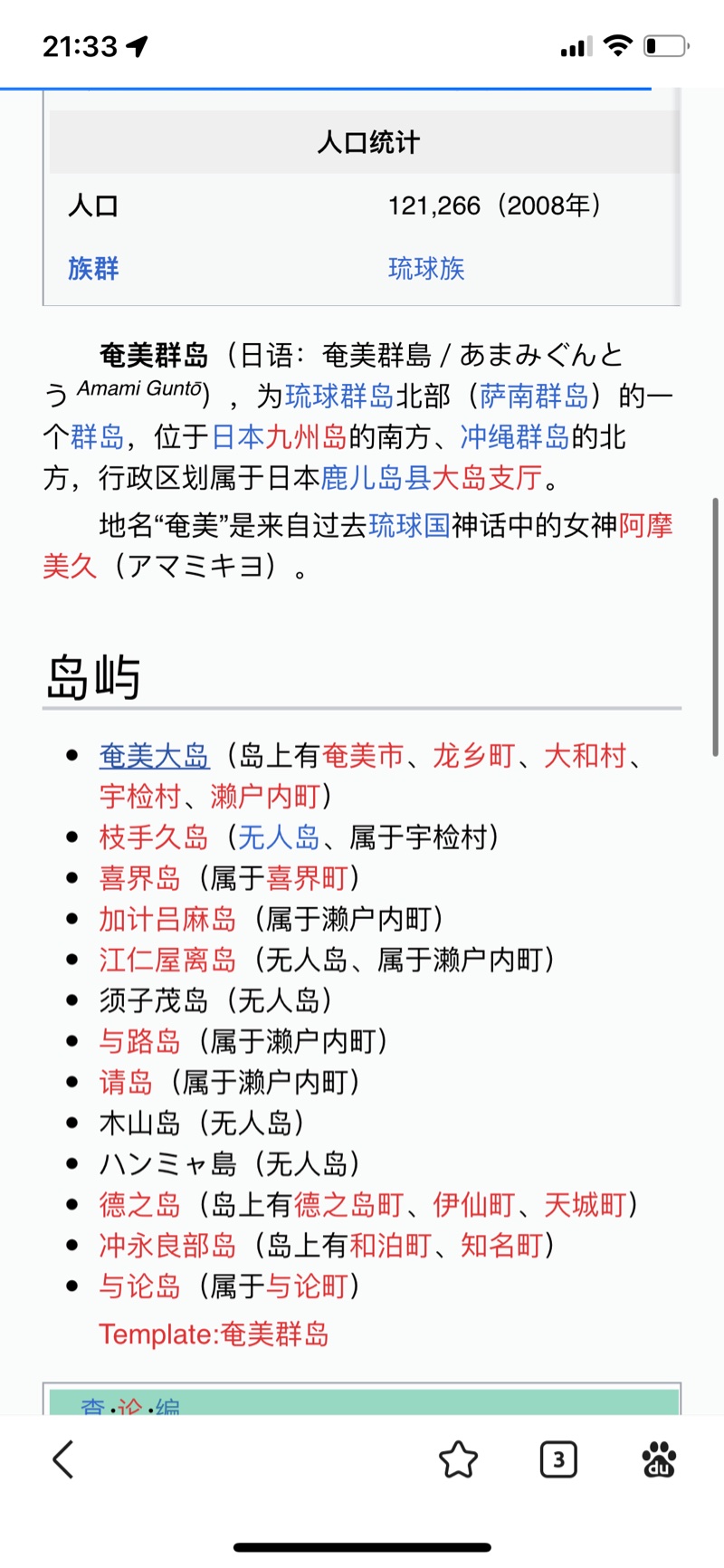Open the 琉球族 link in the table
The width and height of the screenshot is (724, 1568).
click(426, 268)
